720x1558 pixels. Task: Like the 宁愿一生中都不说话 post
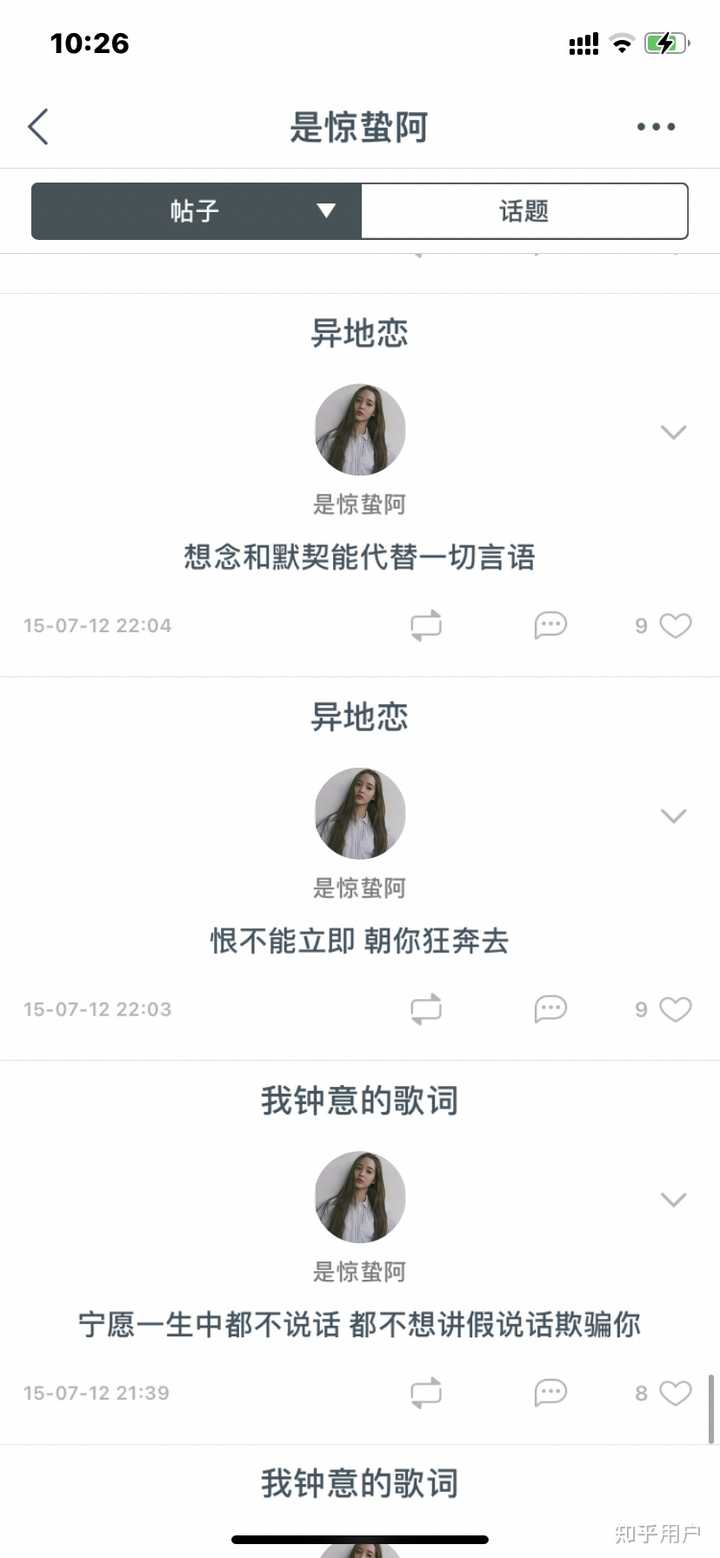tap(675, 1393)
